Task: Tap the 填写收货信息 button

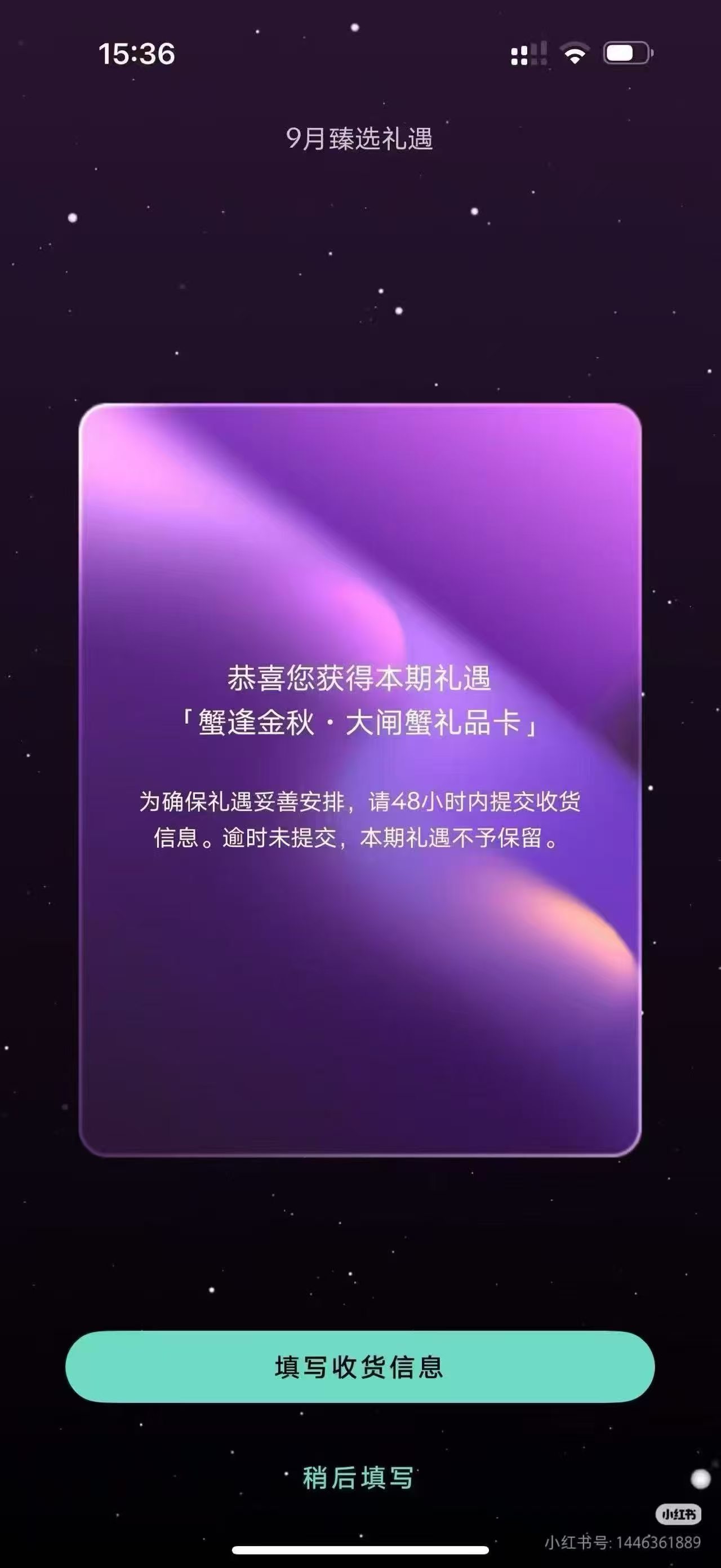Action: tap(359, 1367)
